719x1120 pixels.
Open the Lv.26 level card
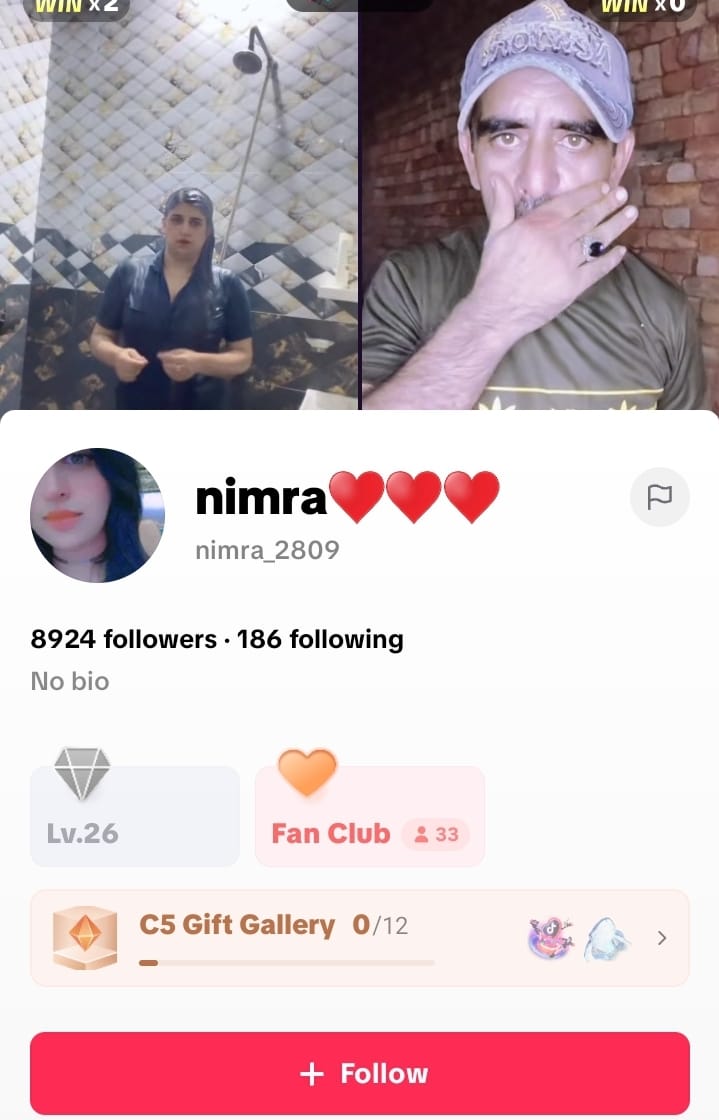click(135, 816)
